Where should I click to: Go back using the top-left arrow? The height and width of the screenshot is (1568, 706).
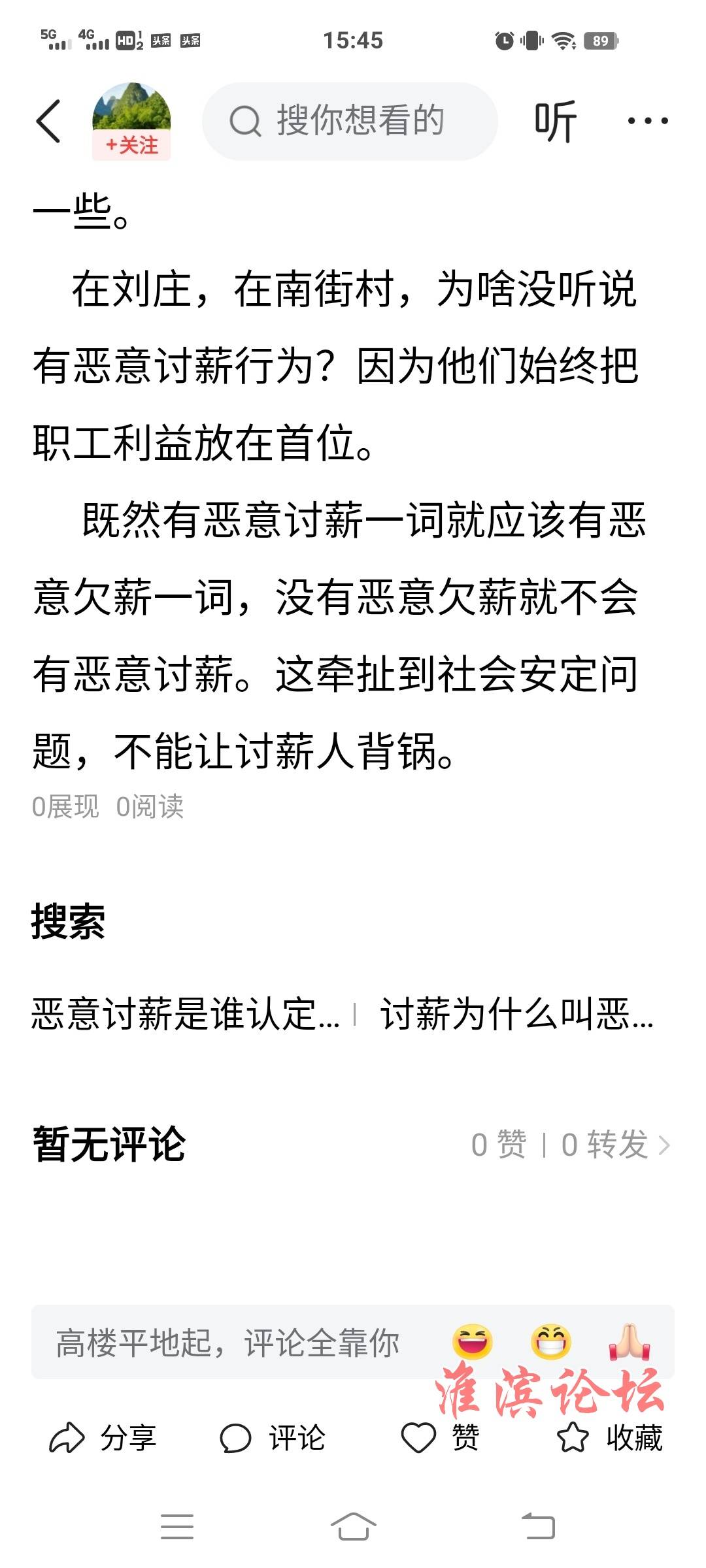pos(49,121)
